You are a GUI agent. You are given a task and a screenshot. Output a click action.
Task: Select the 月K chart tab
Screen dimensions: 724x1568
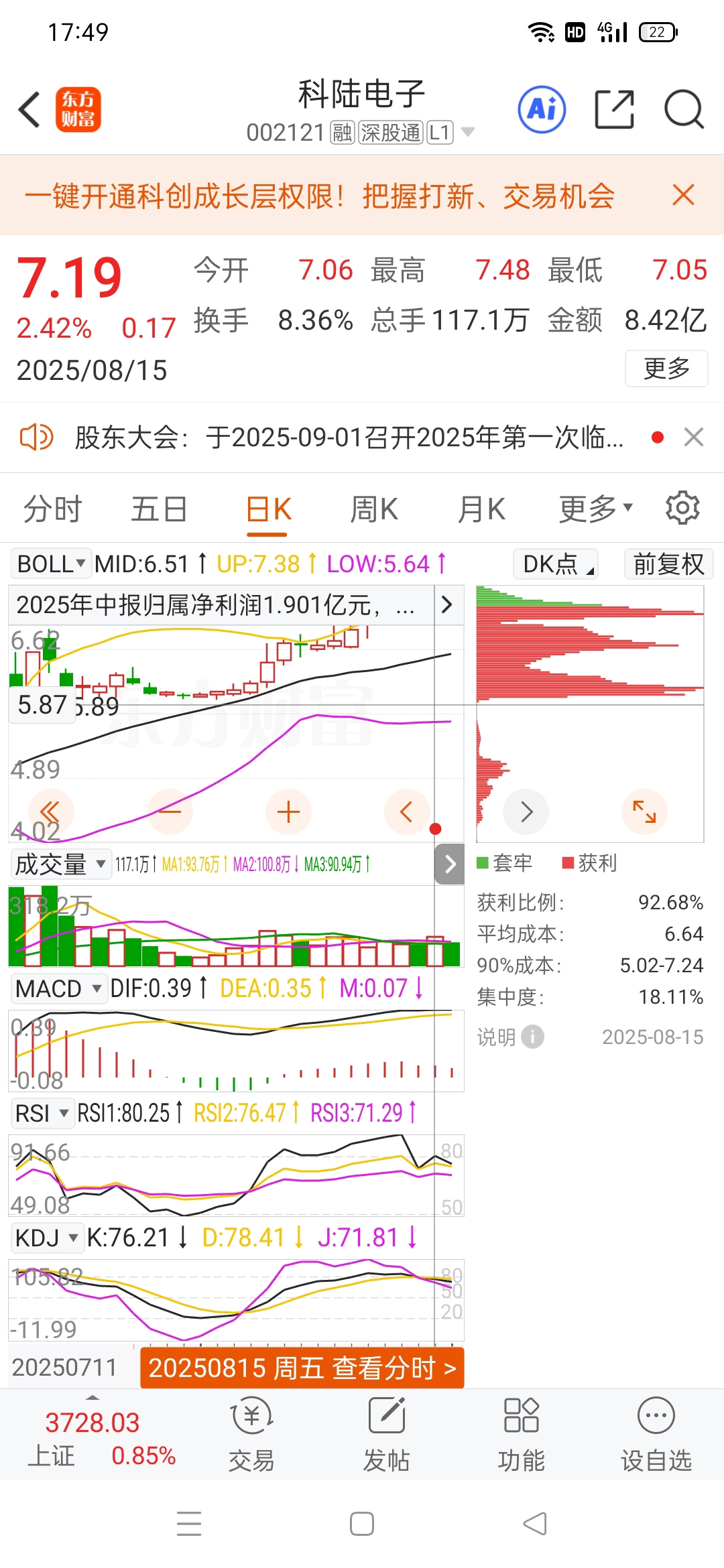point(481,509)
